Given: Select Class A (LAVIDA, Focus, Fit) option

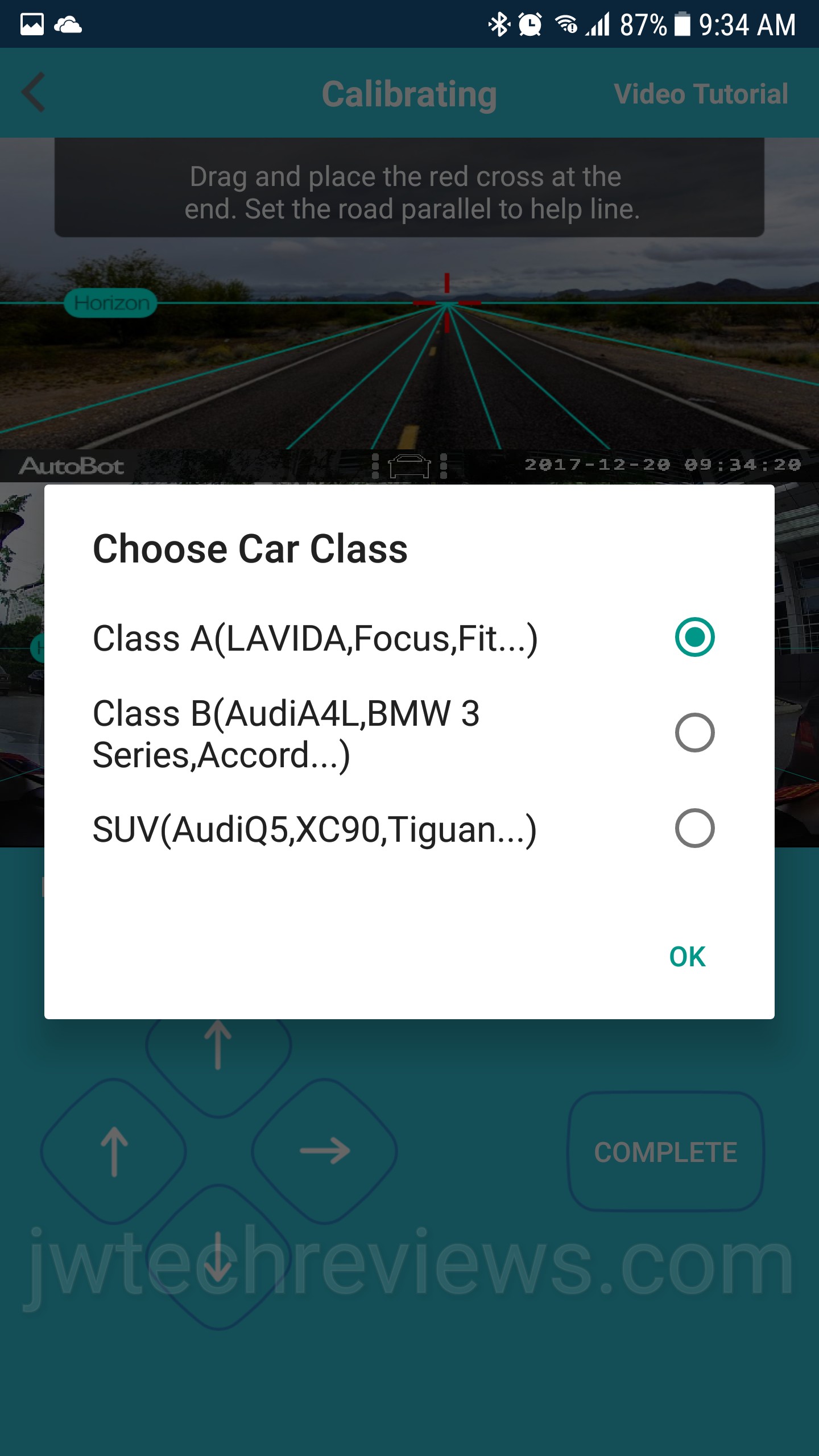Looking at the screenshot, I should 694,637.
